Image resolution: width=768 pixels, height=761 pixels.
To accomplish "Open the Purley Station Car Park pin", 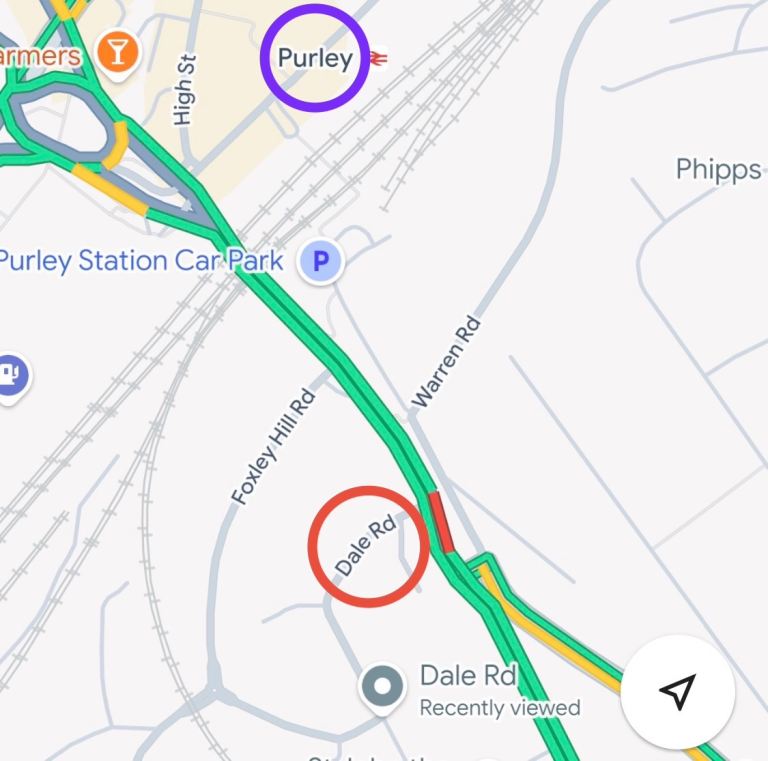I will click(x=321, y=262).
